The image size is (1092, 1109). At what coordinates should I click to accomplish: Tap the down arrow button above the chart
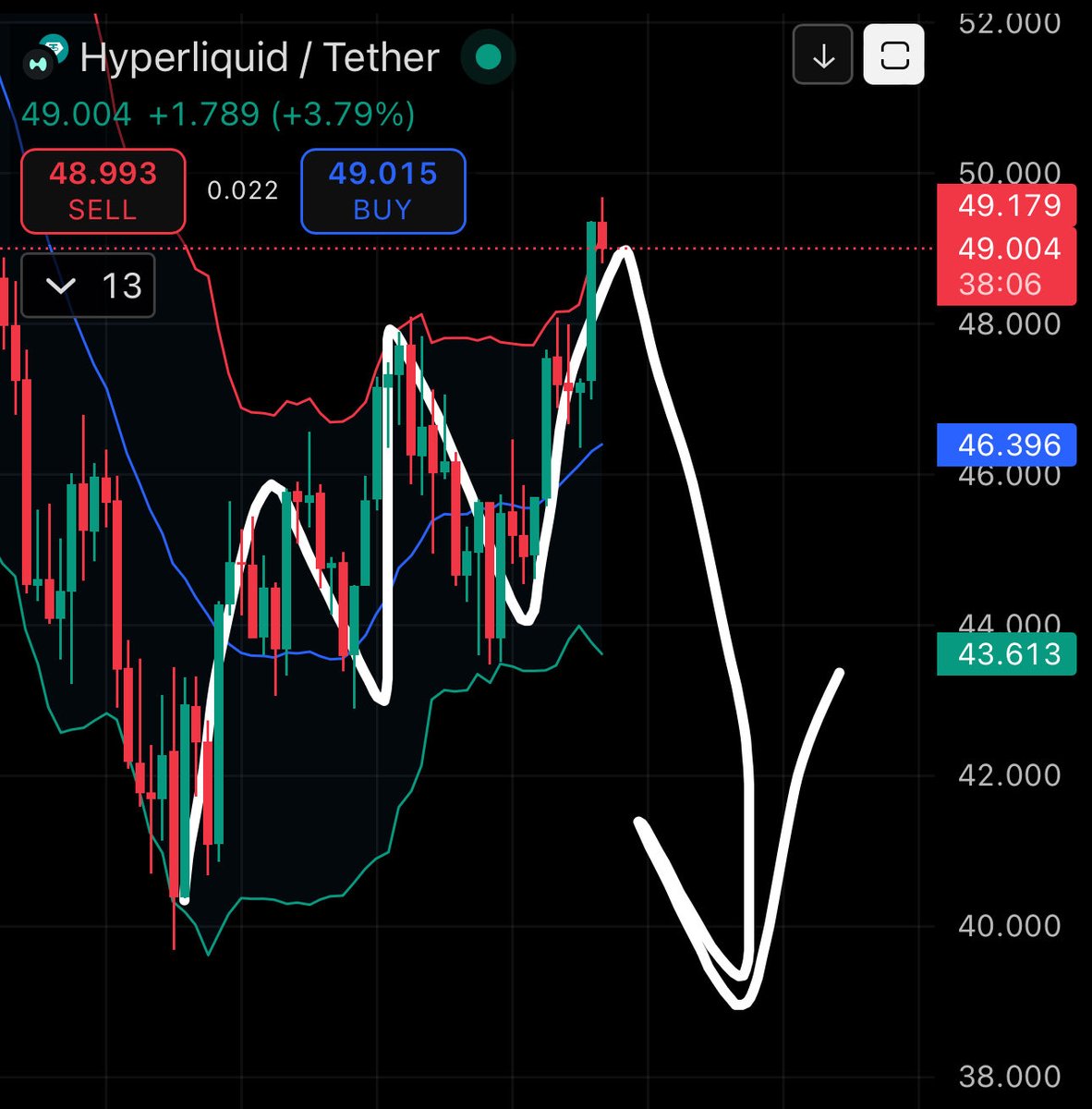click(822, 56)
